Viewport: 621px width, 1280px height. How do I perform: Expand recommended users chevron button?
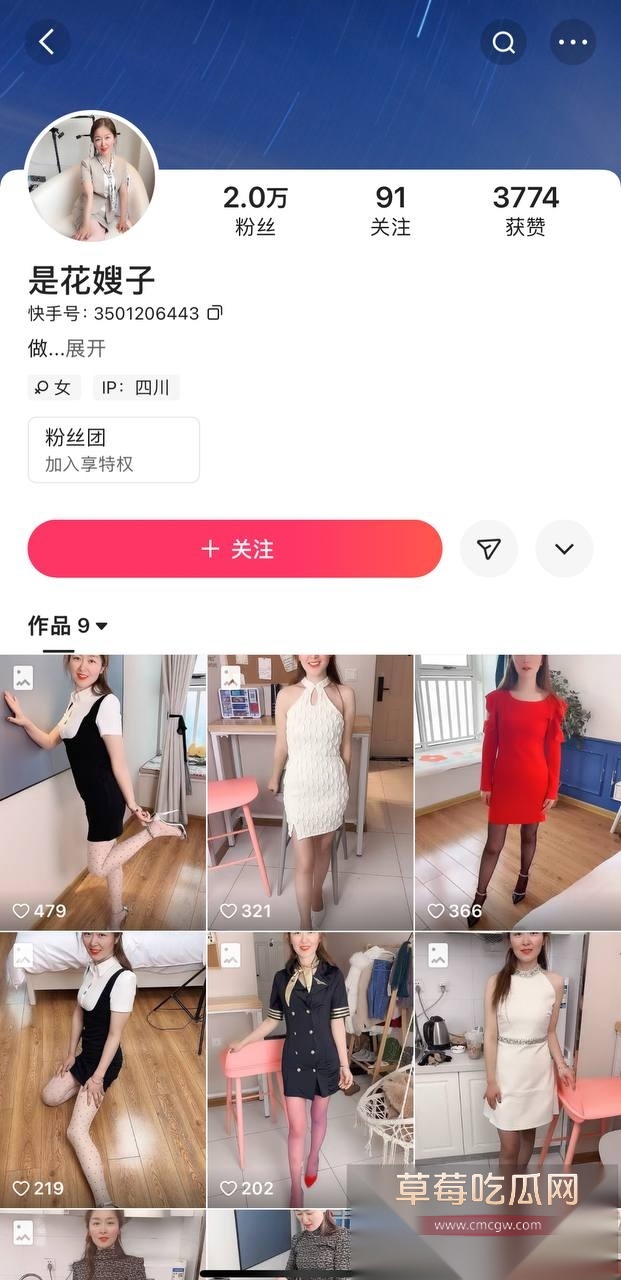564,549
